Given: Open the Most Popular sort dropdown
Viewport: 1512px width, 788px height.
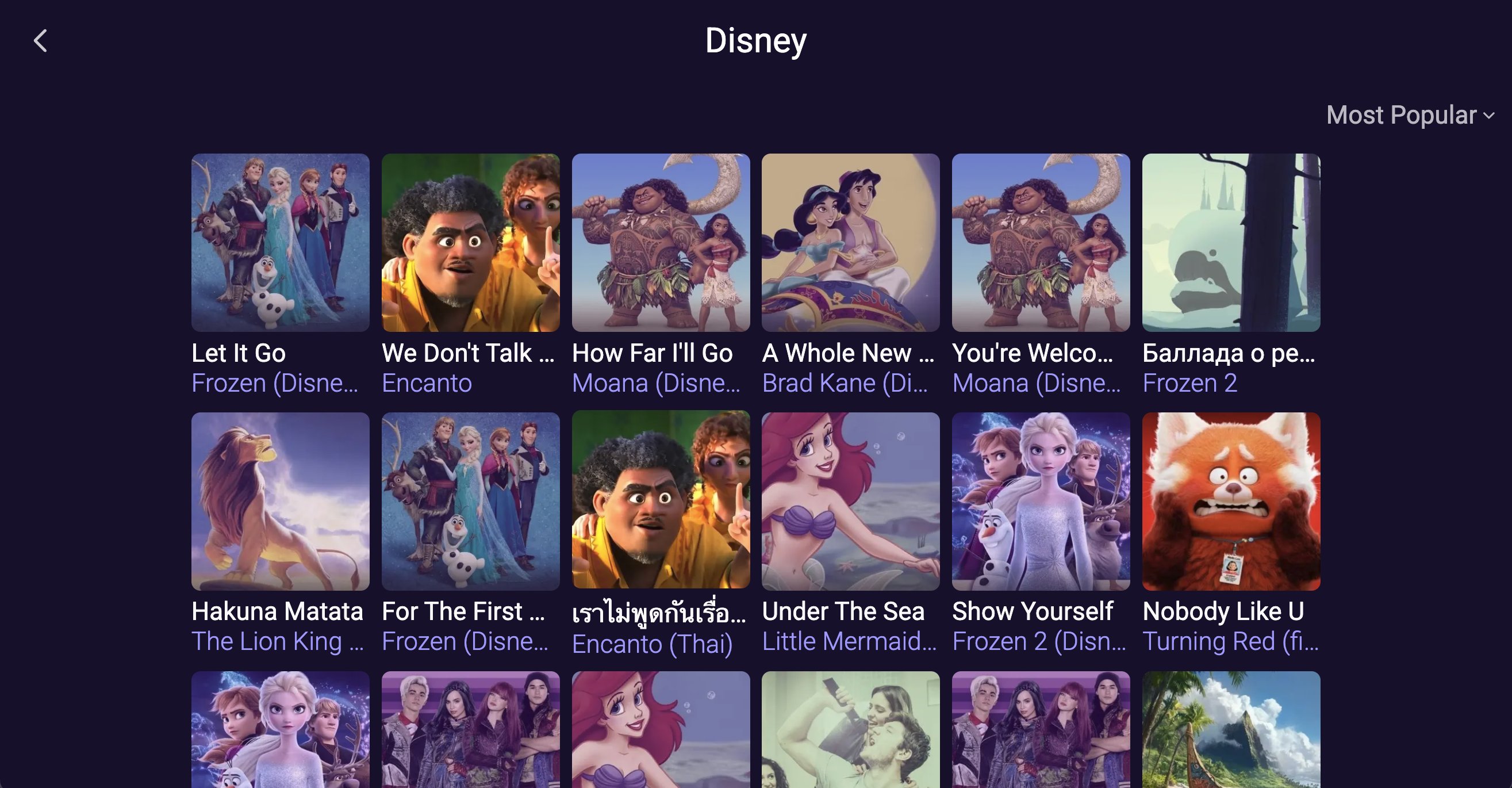Looking at the screenshot, I should click(x=1409, y=115).
